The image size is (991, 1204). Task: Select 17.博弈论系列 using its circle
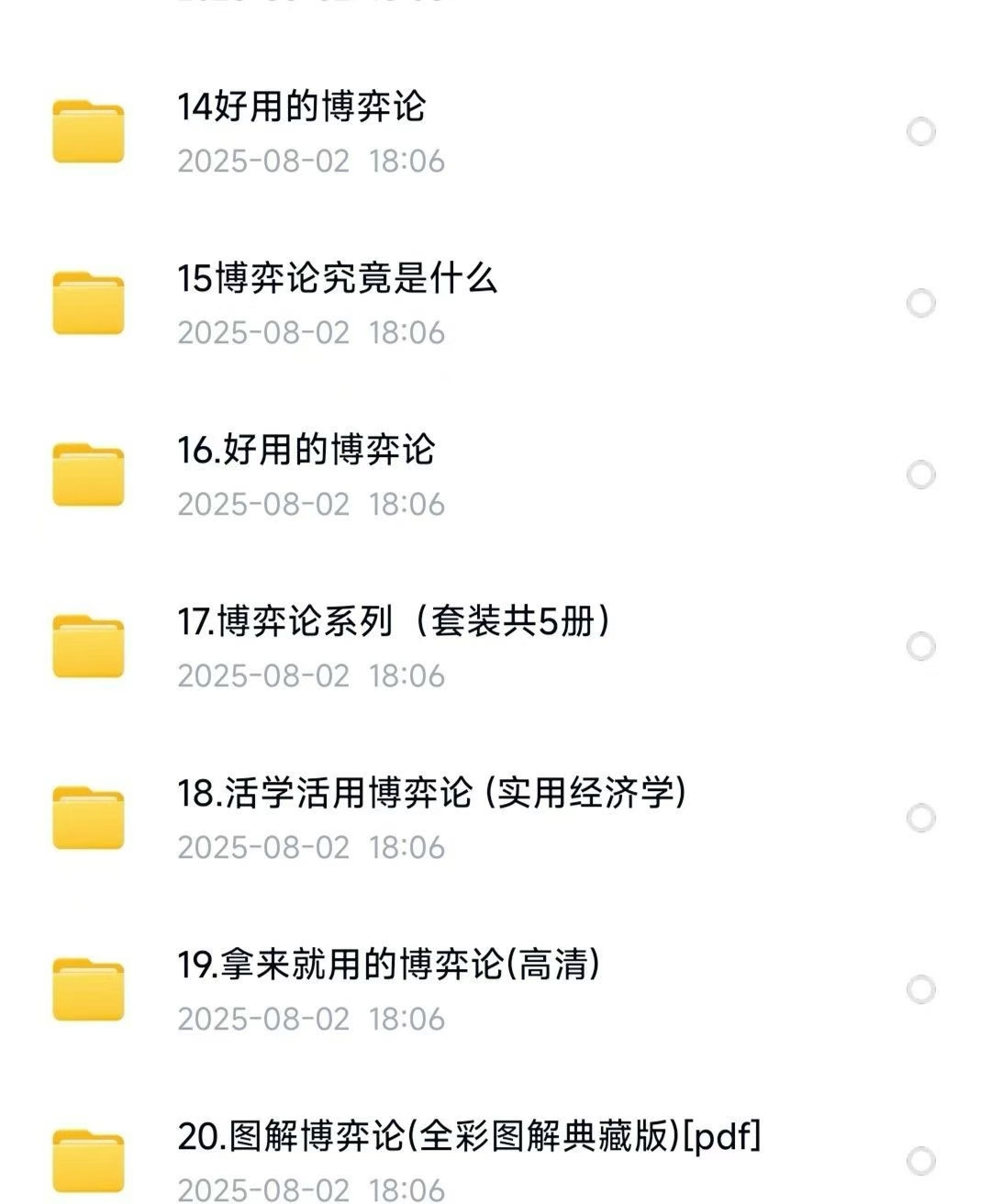(920, 647)
